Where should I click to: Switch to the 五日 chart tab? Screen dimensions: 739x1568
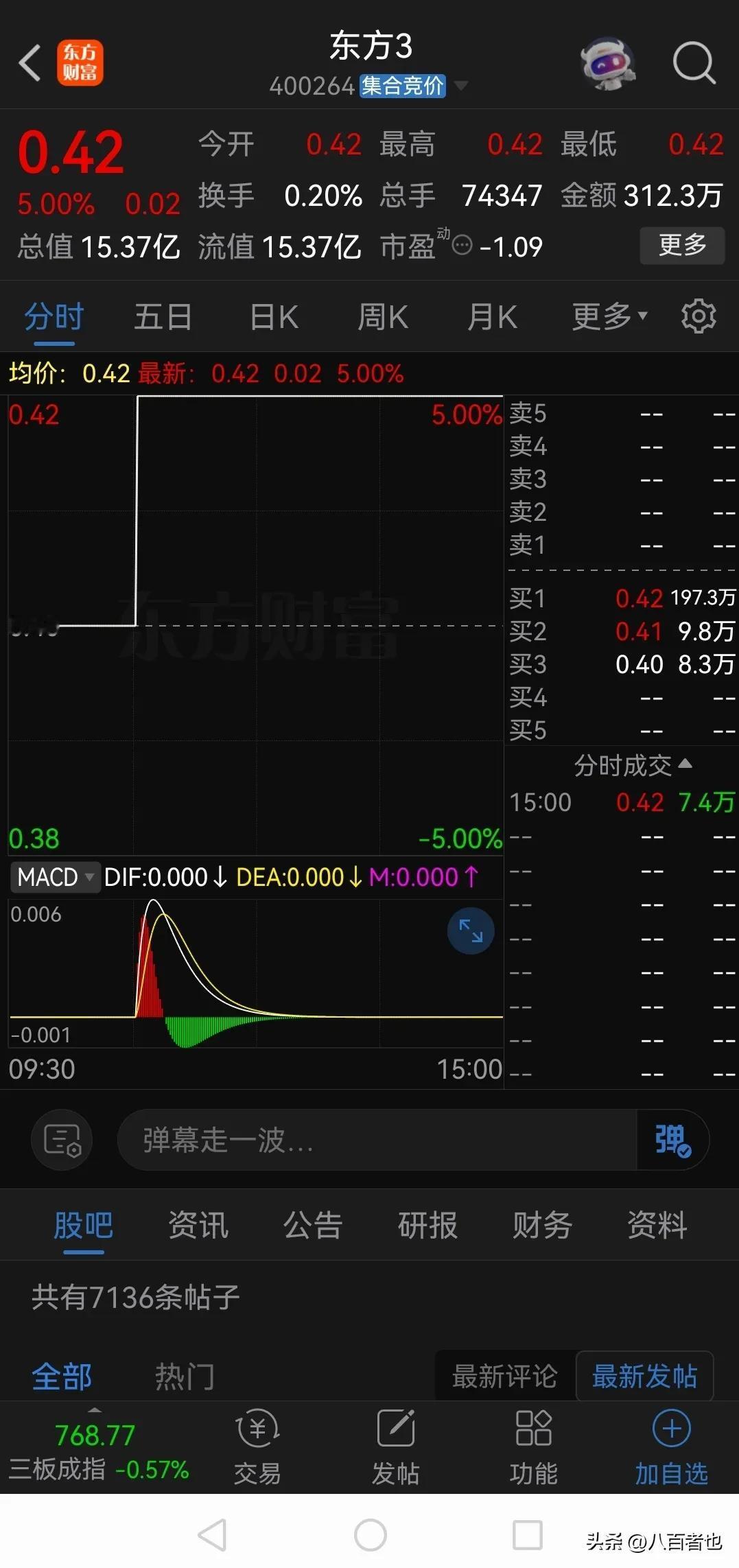163,317
